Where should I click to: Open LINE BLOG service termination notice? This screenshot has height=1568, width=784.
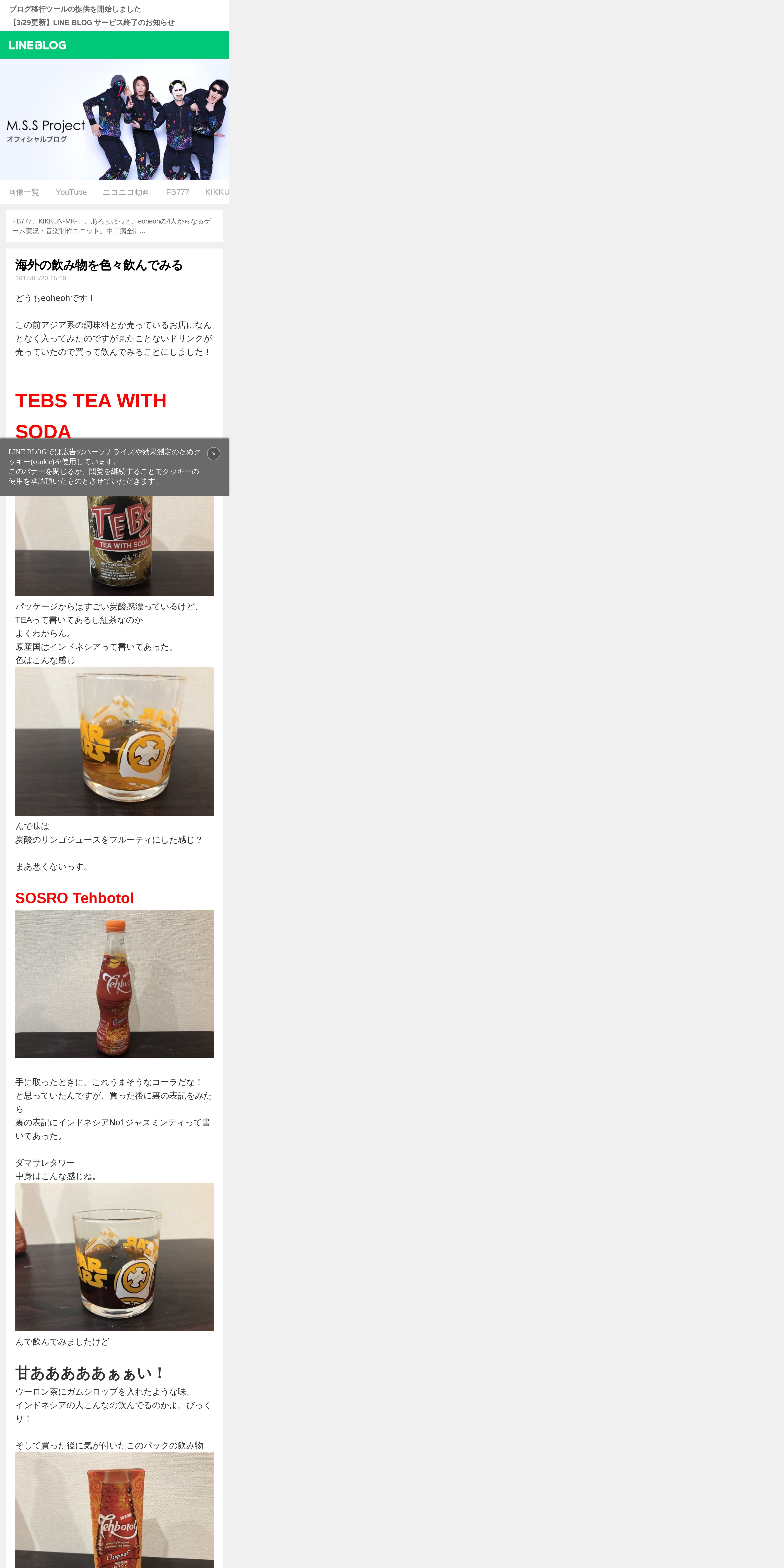92,23
